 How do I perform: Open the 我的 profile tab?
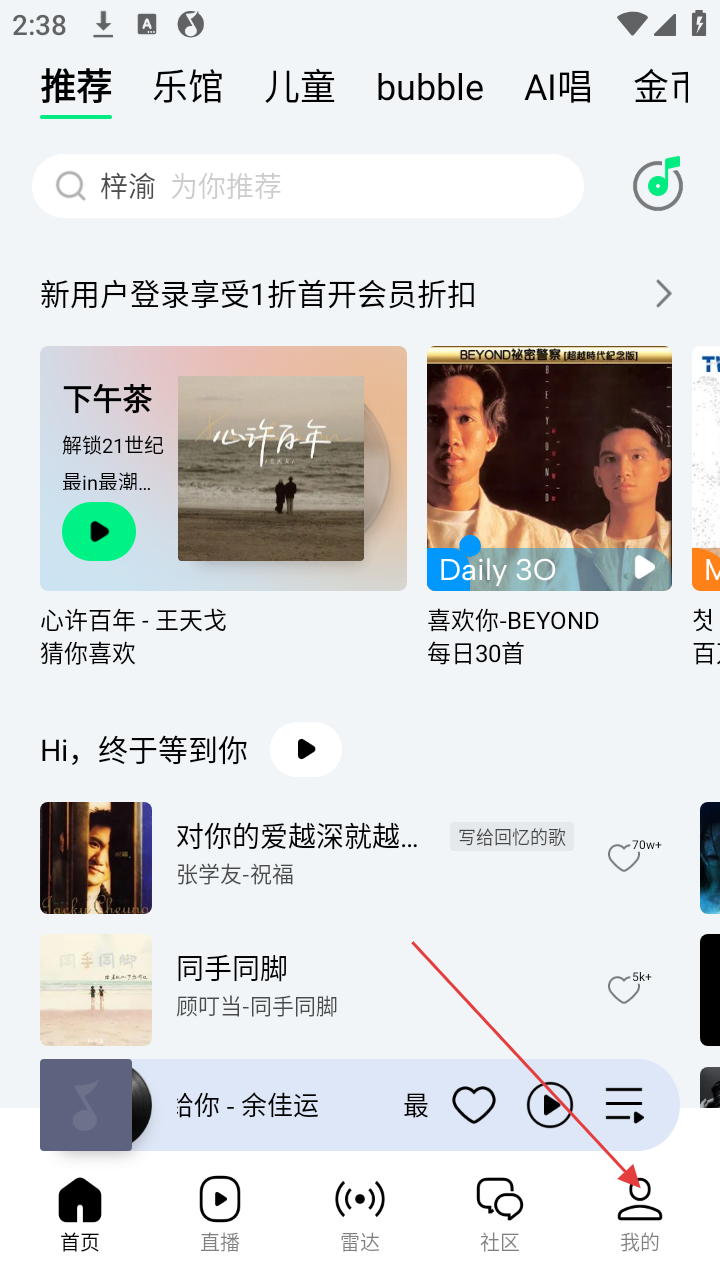[x=640, y=1212]
